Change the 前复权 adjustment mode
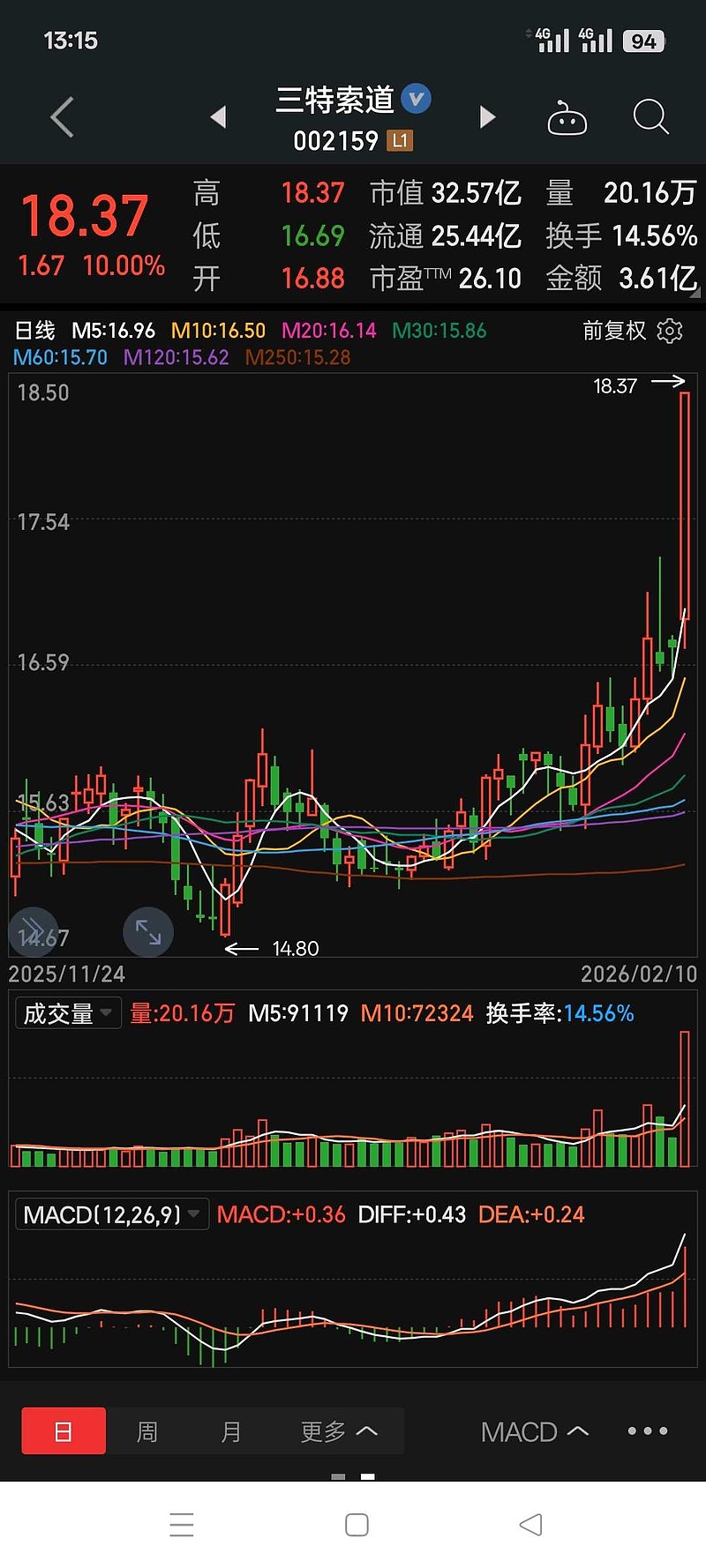706x1568 pixels. point(614,332)
